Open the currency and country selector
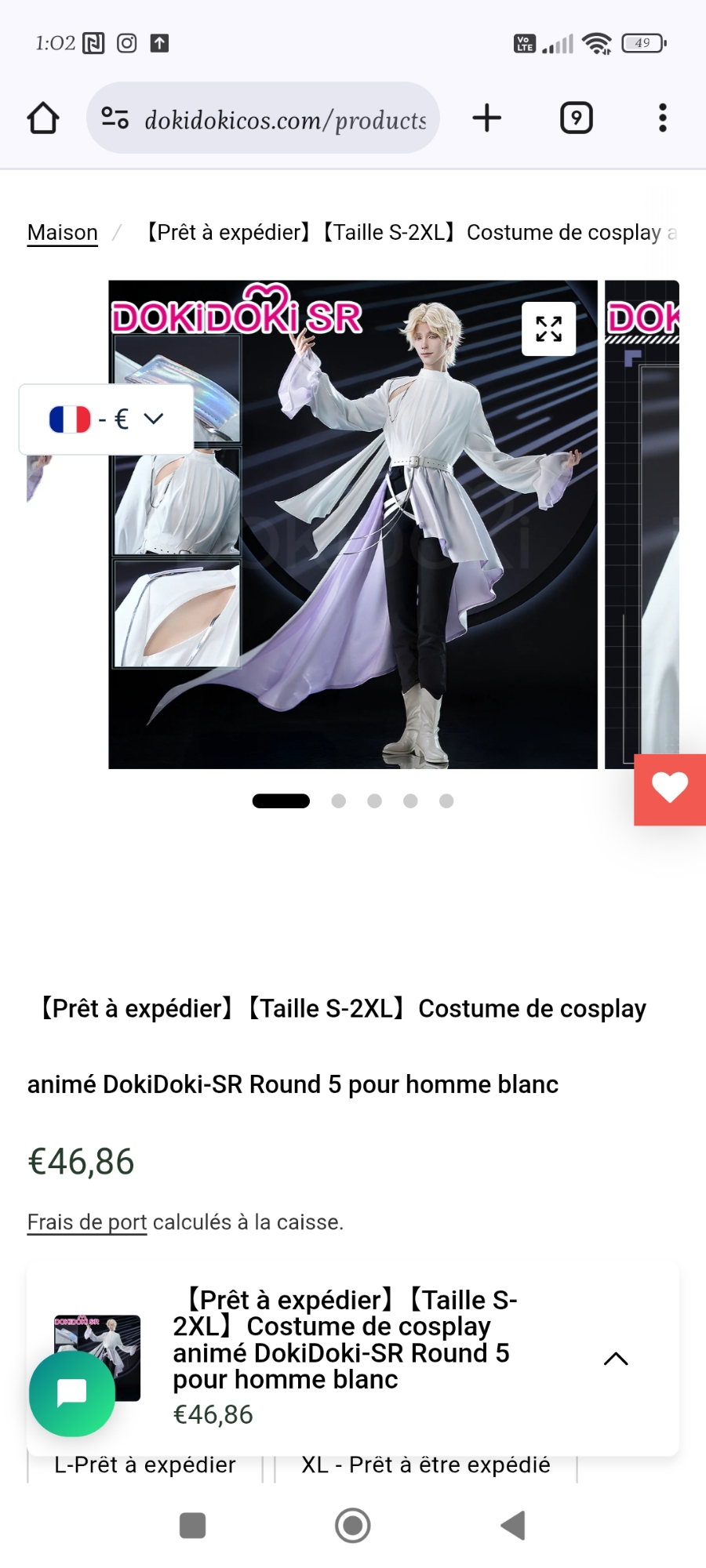 point(106,419)
